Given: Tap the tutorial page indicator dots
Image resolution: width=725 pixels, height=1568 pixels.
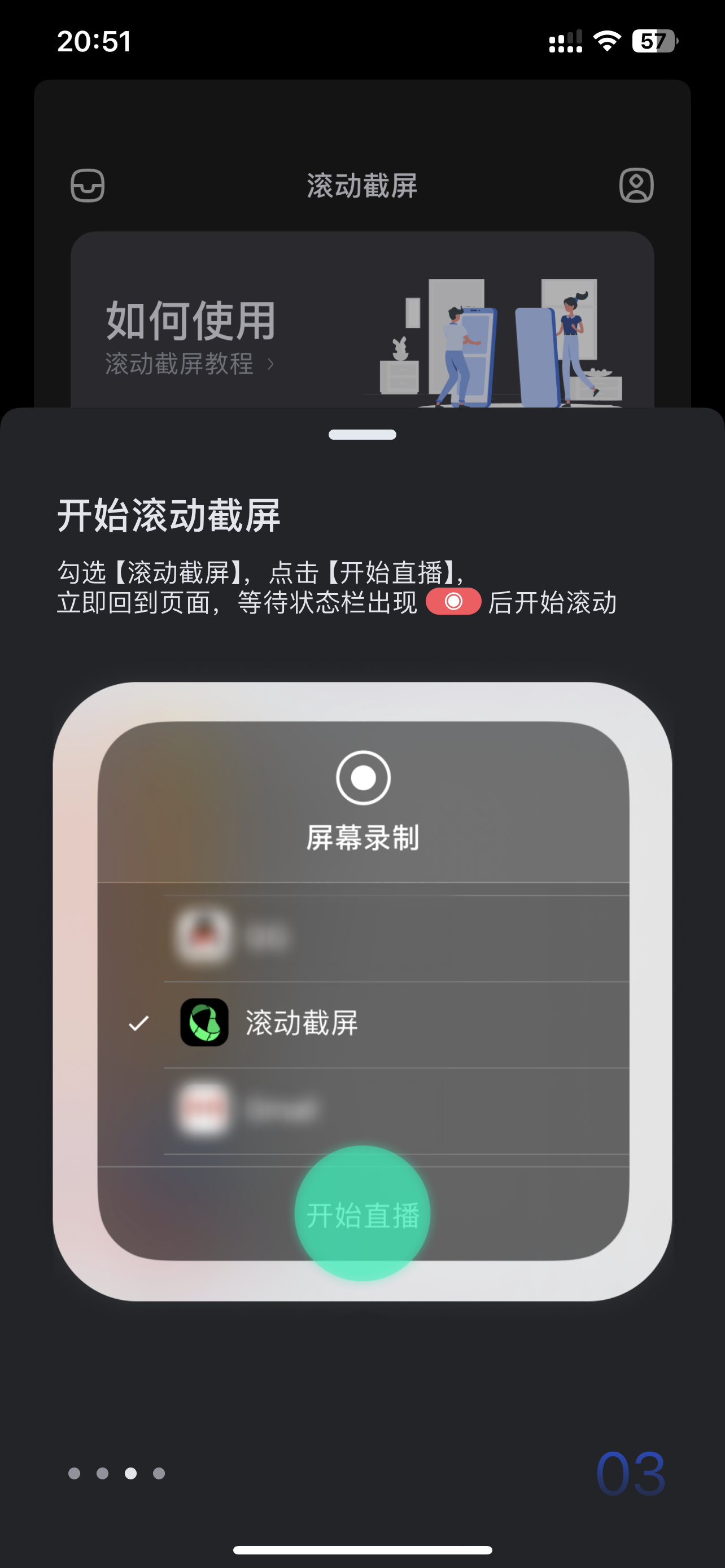Looking at the screenshot, I should pyautogui.click(x=116, y=1473).
